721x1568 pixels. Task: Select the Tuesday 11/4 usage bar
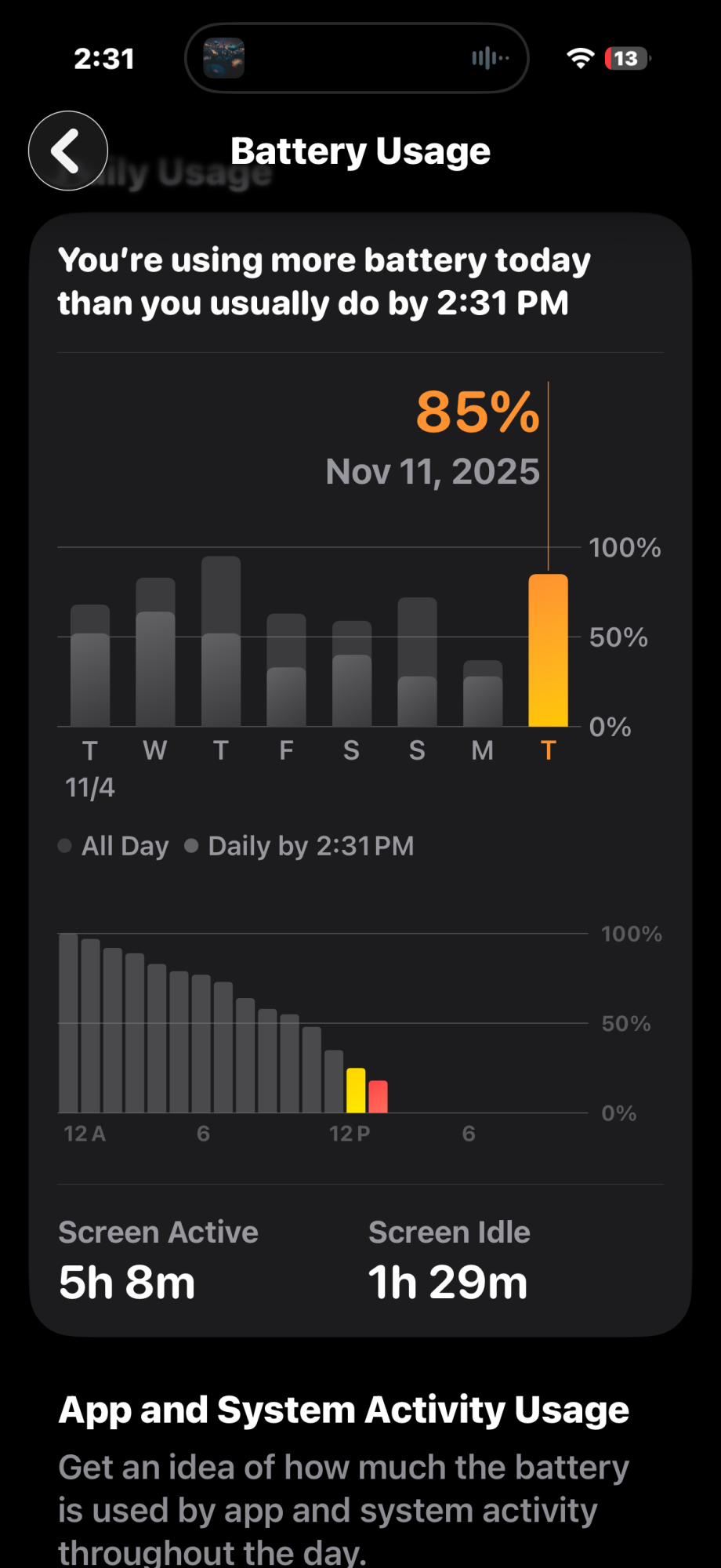90,666
